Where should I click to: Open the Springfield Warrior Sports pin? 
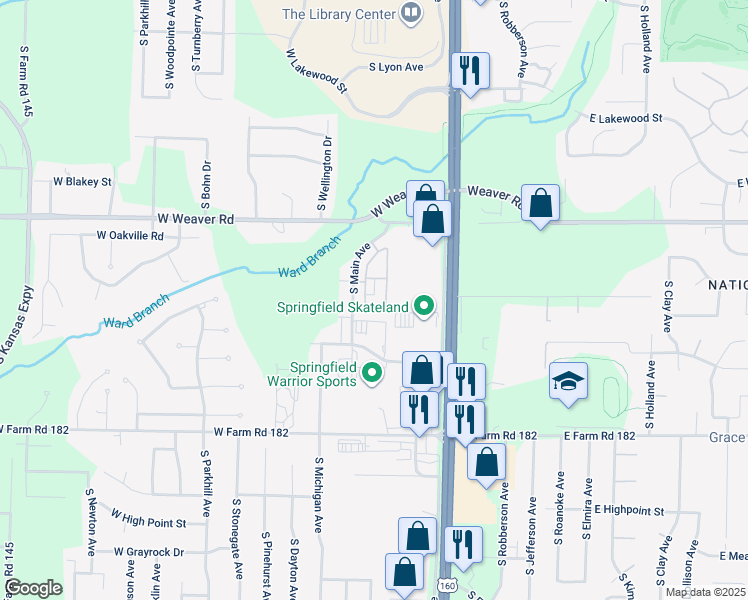(x=372, y=373)
